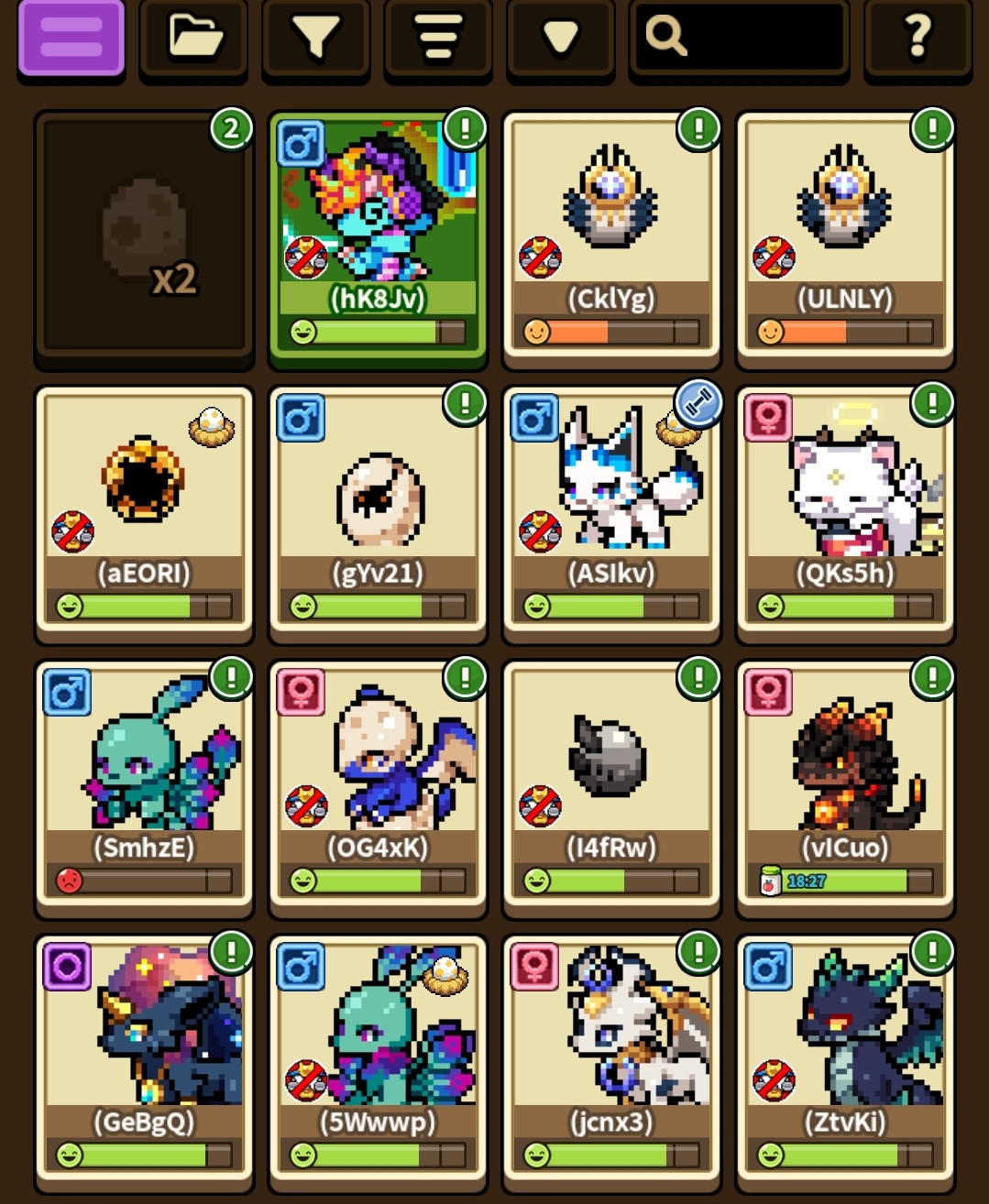View the egg card (gYv21)
Screen dimensions: 989x1204
[x=378, y=513]
